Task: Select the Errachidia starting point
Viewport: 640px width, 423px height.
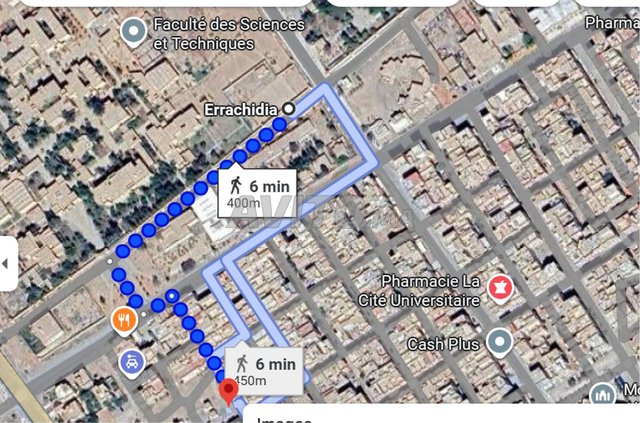Action: click(288, 108)
